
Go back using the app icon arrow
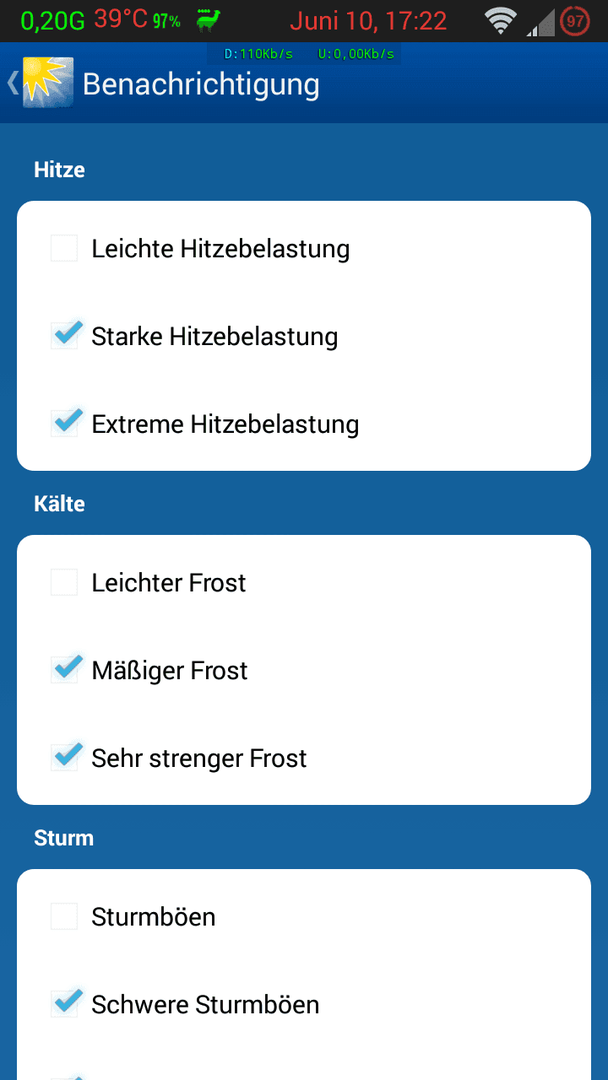pos(40,83)
